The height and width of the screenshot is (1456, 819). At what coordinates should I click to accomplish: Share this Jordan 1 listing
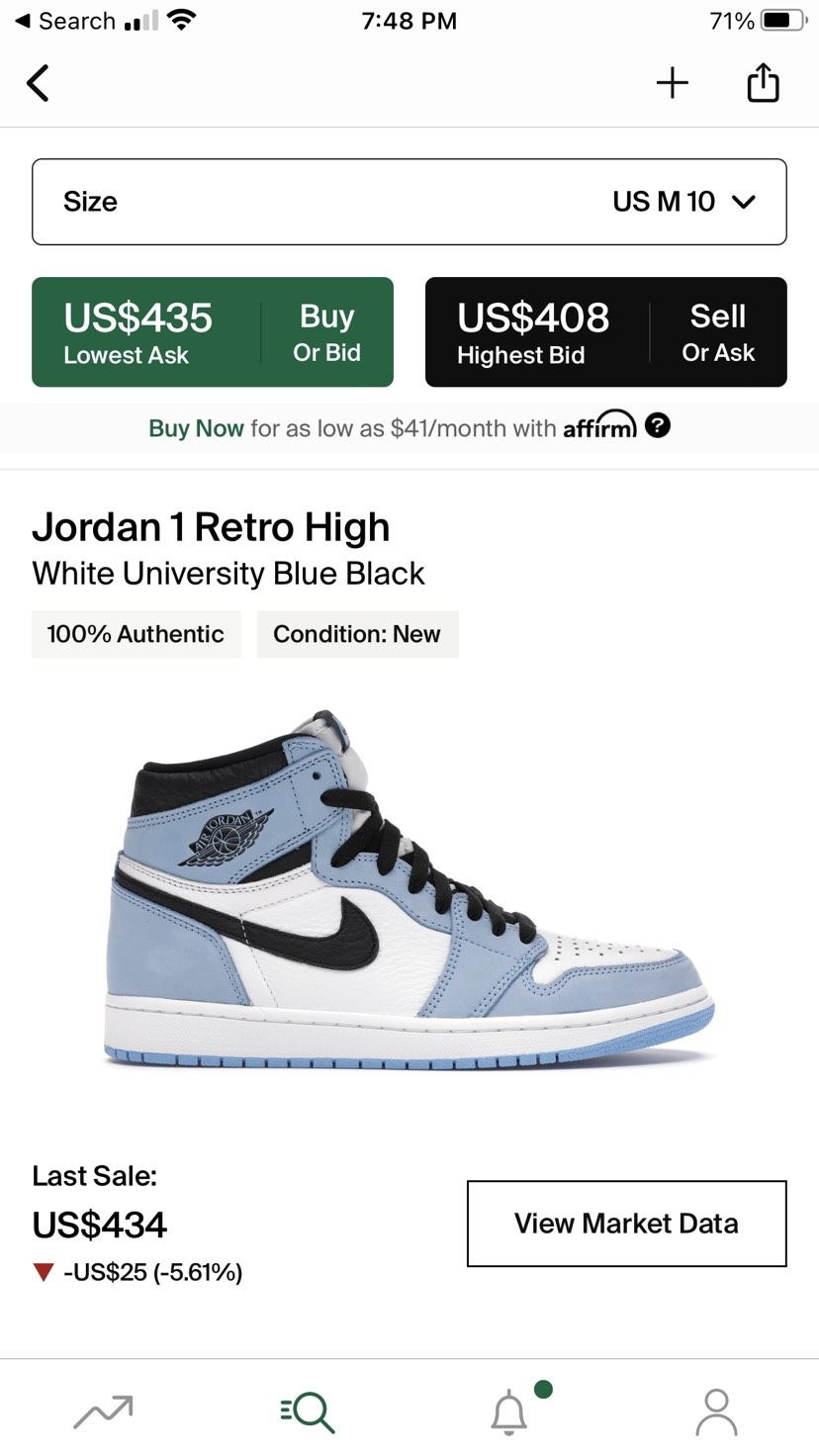(763, 83)
